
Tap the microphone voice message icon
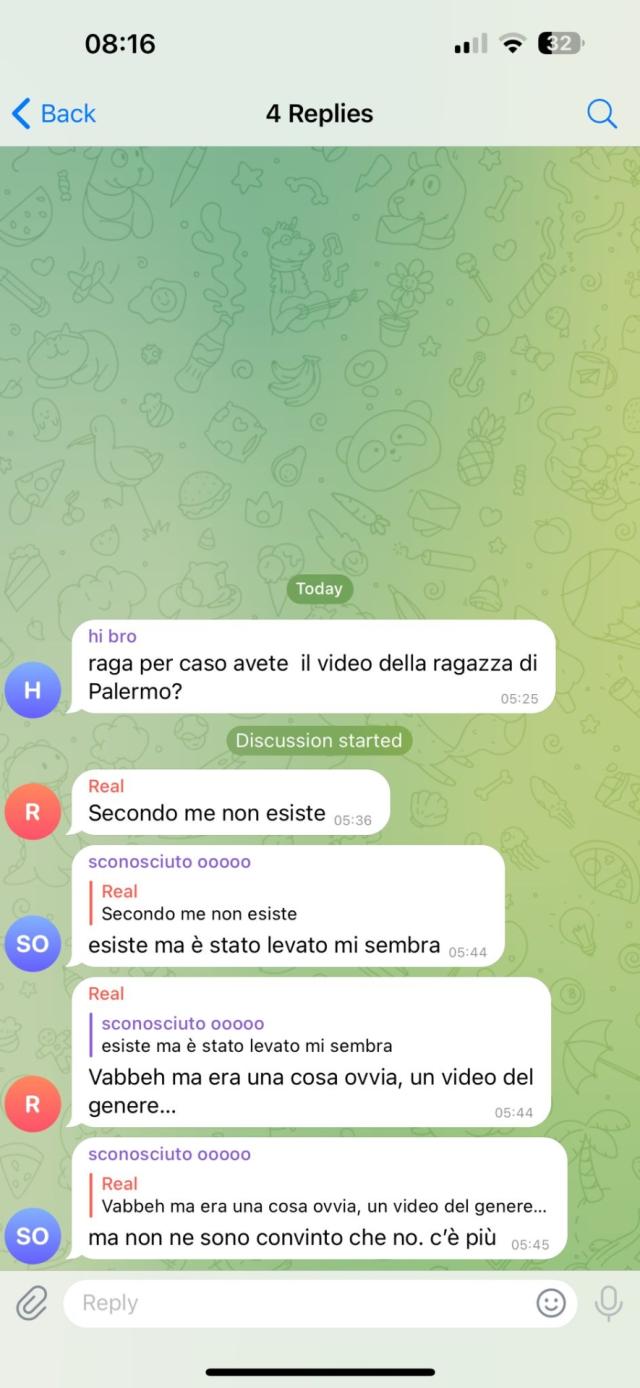click(x=607, y=1303)
